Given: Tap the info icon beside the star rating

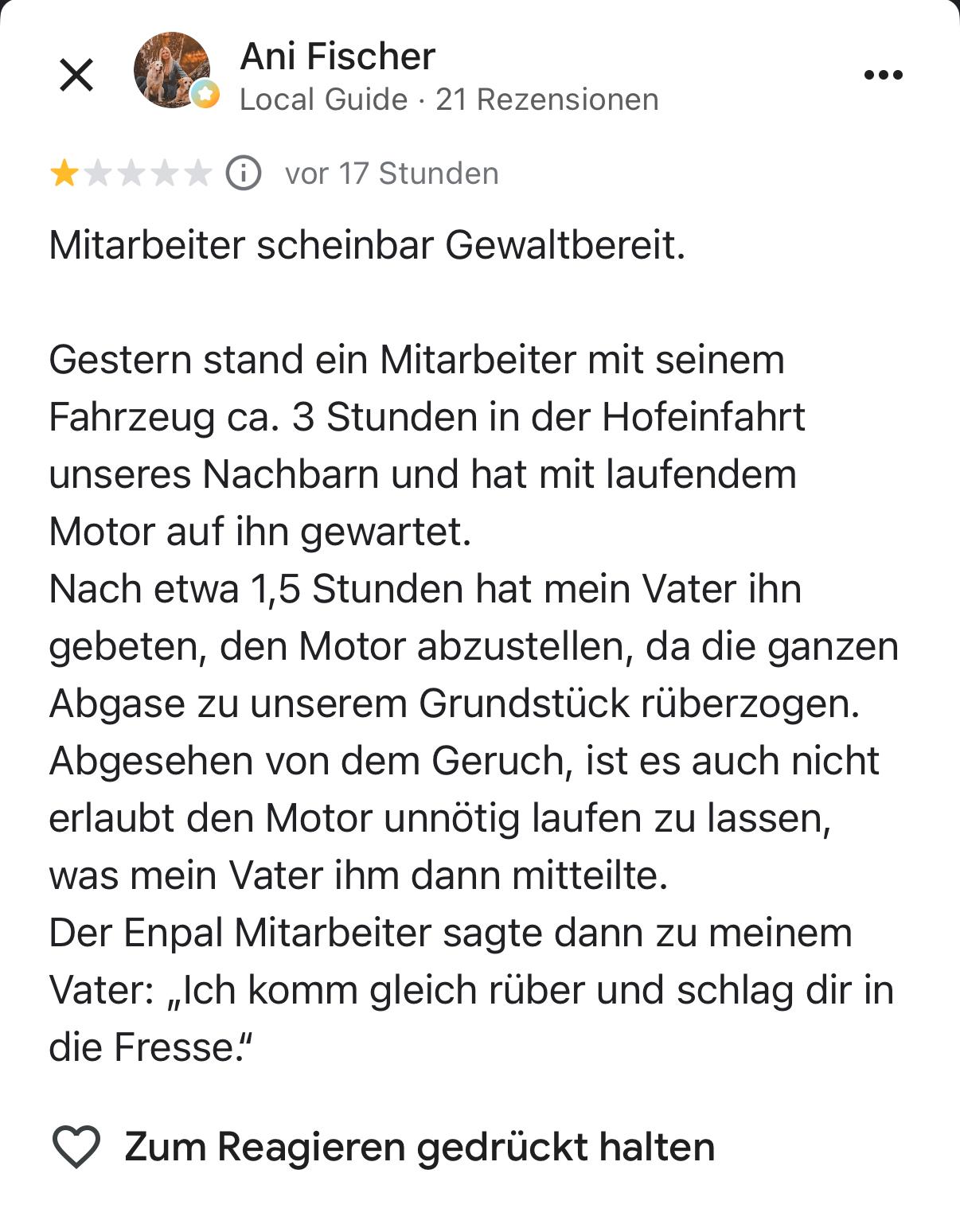Looking at the screenshot, I should [x=244, y=173].
